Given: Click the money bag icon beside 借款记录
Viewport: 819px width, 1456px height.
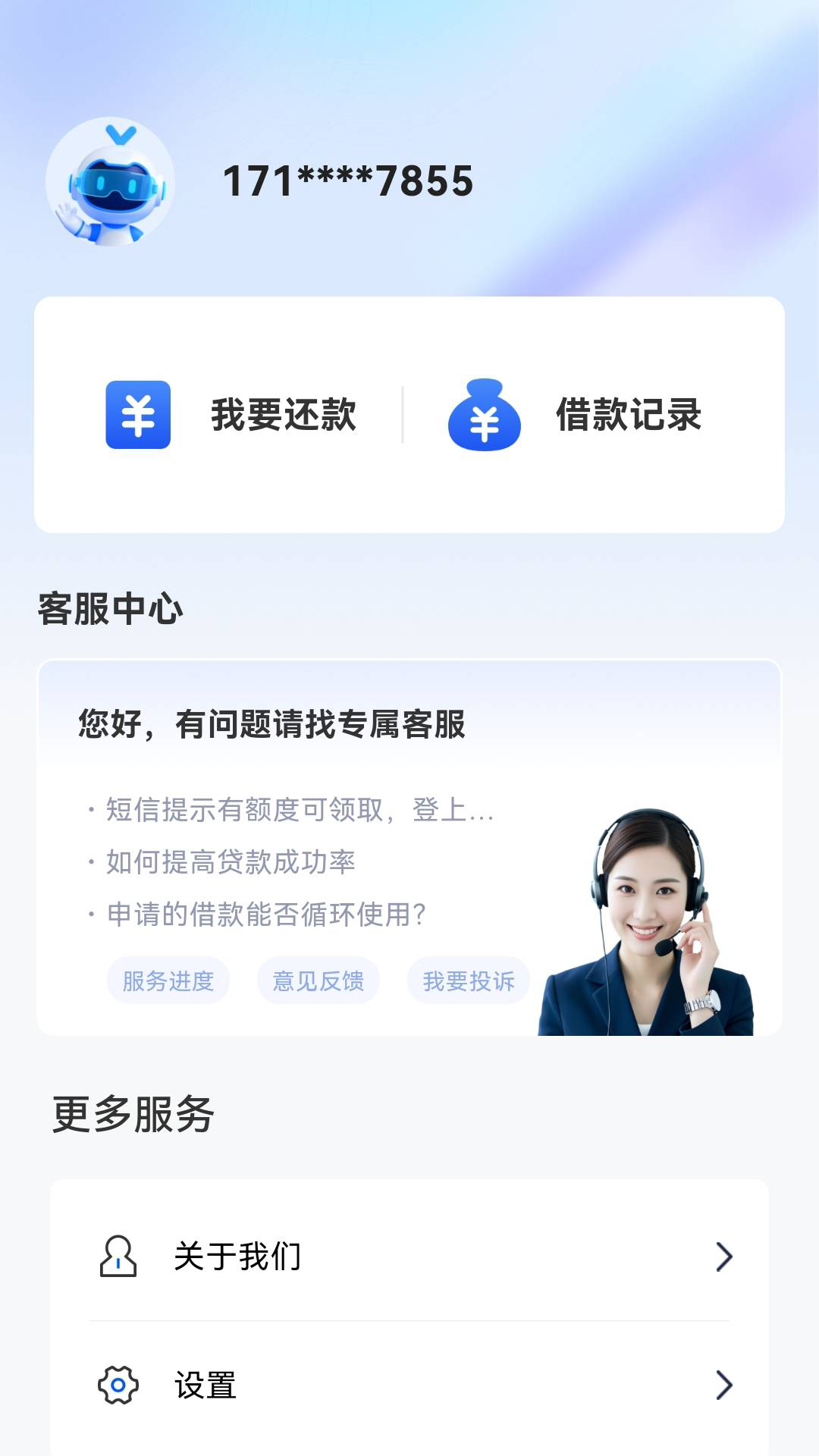Looking at the screenshot, I should tap(485, 413).
